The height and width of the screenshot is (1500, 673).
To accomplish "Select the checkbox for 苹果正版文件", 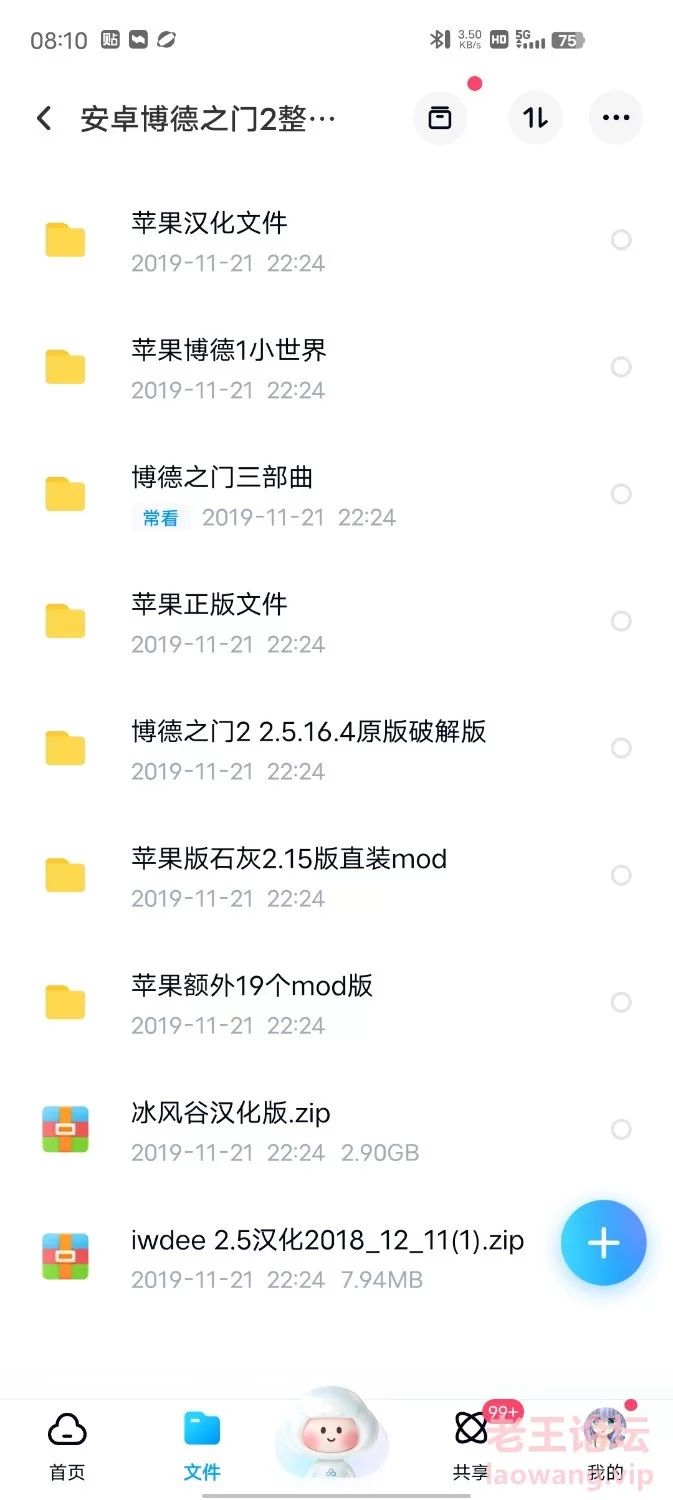I will (621, 621).
